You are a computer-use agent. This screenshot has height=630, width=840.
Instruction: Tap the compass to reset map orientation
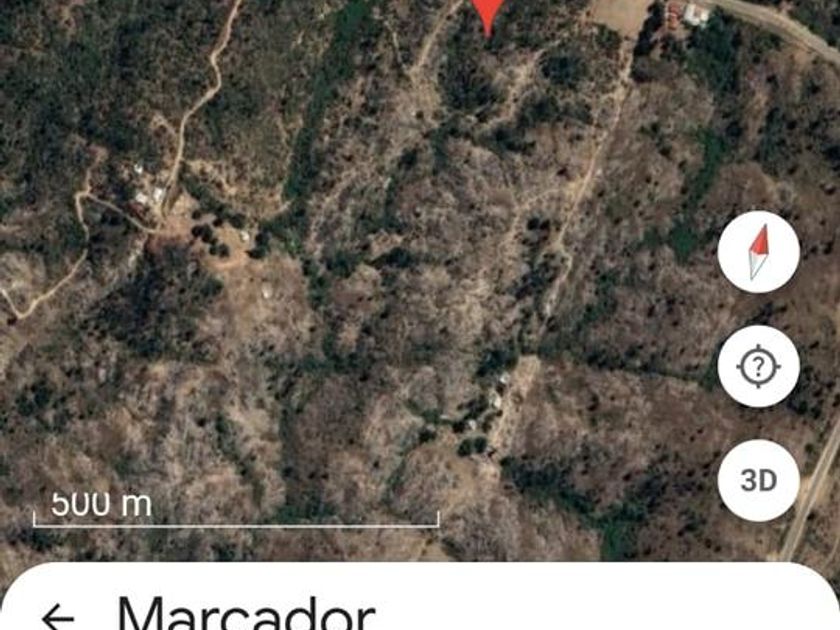(759, 252)
